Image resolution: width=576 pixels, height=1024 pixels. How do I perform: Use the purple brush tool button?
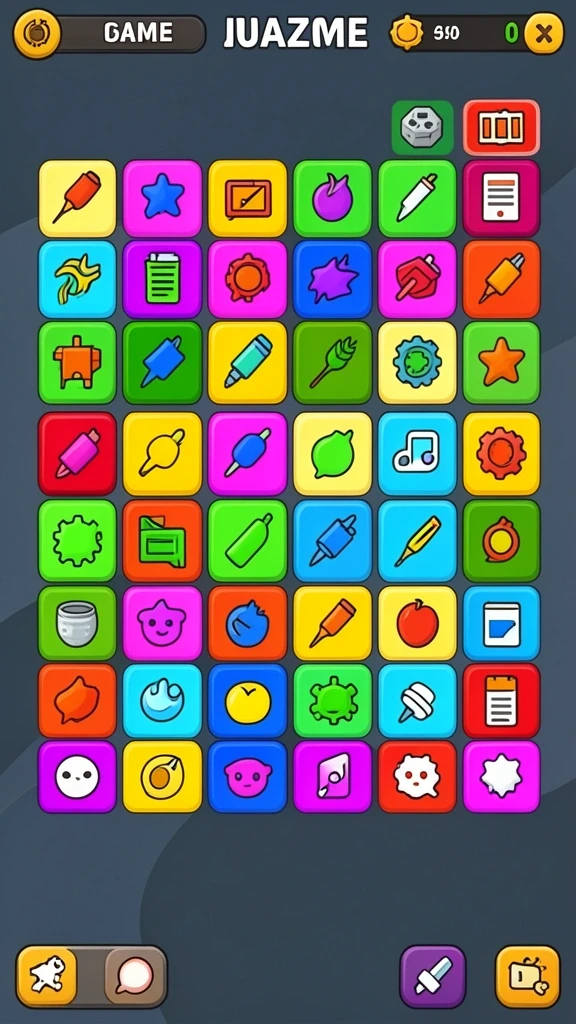432,976
